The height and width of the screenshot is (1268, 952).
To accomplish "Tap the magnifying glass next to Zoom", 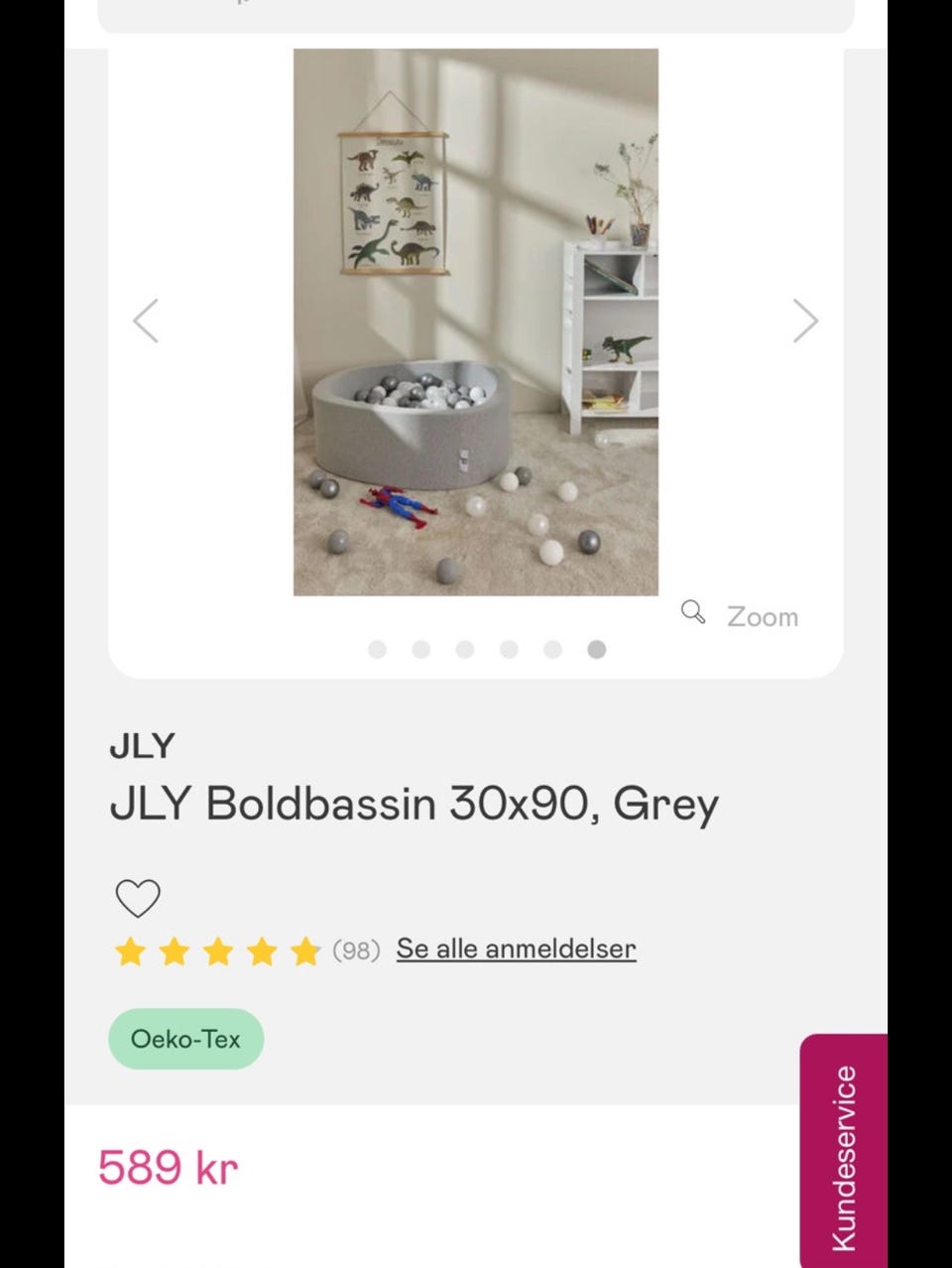I will coord(693,613).
